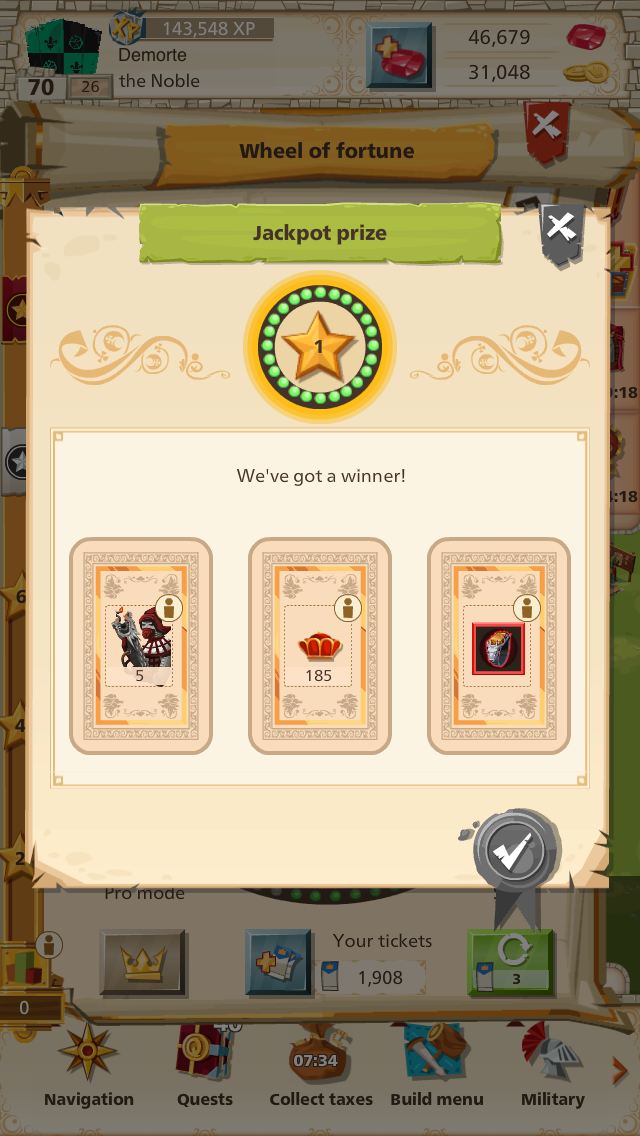Open the Military menu
Image resolution: width=640 pixels, height=1136 pixels.
tap(552, 1065)
